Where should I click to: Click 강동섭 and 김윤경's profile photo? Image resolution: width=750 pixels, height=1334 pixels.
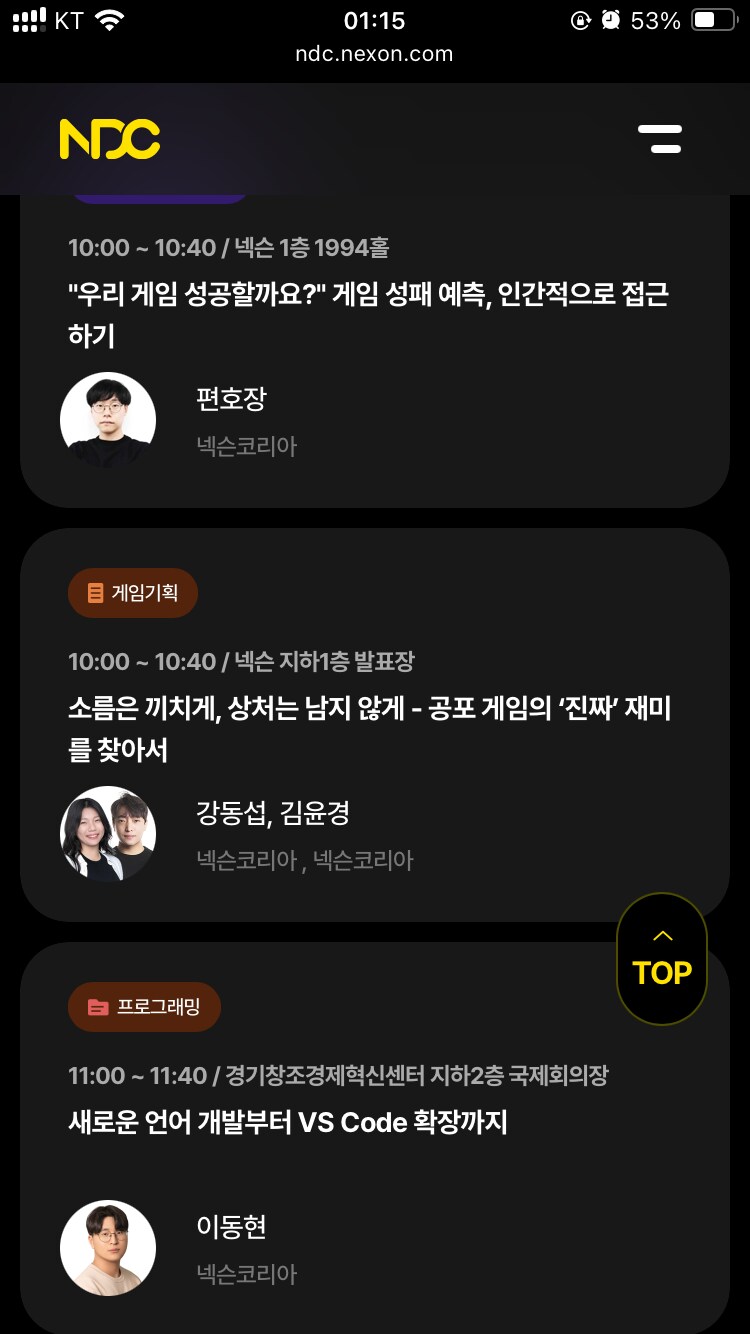(x=107, y=833)
